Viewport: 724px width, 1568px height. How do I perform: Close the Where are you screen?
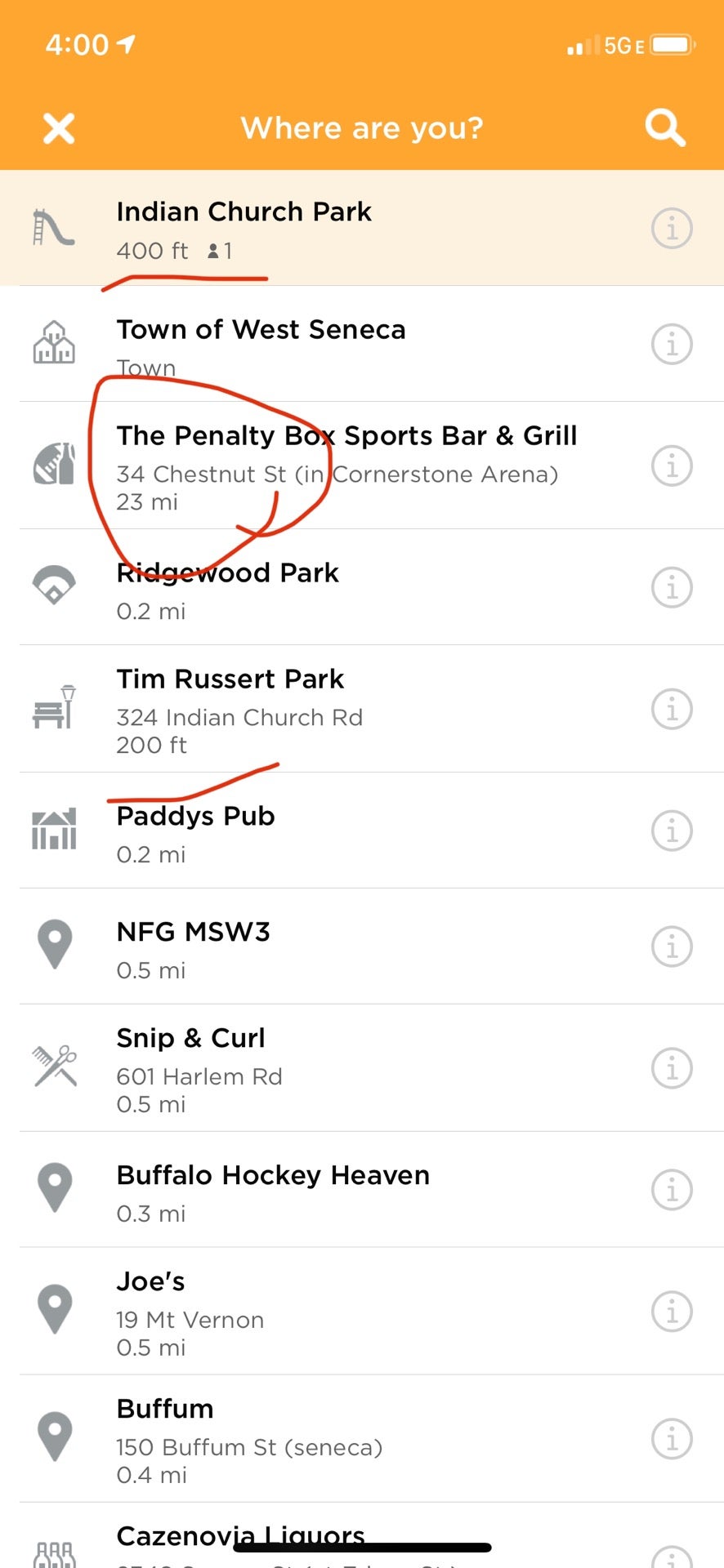coord(59,128)
